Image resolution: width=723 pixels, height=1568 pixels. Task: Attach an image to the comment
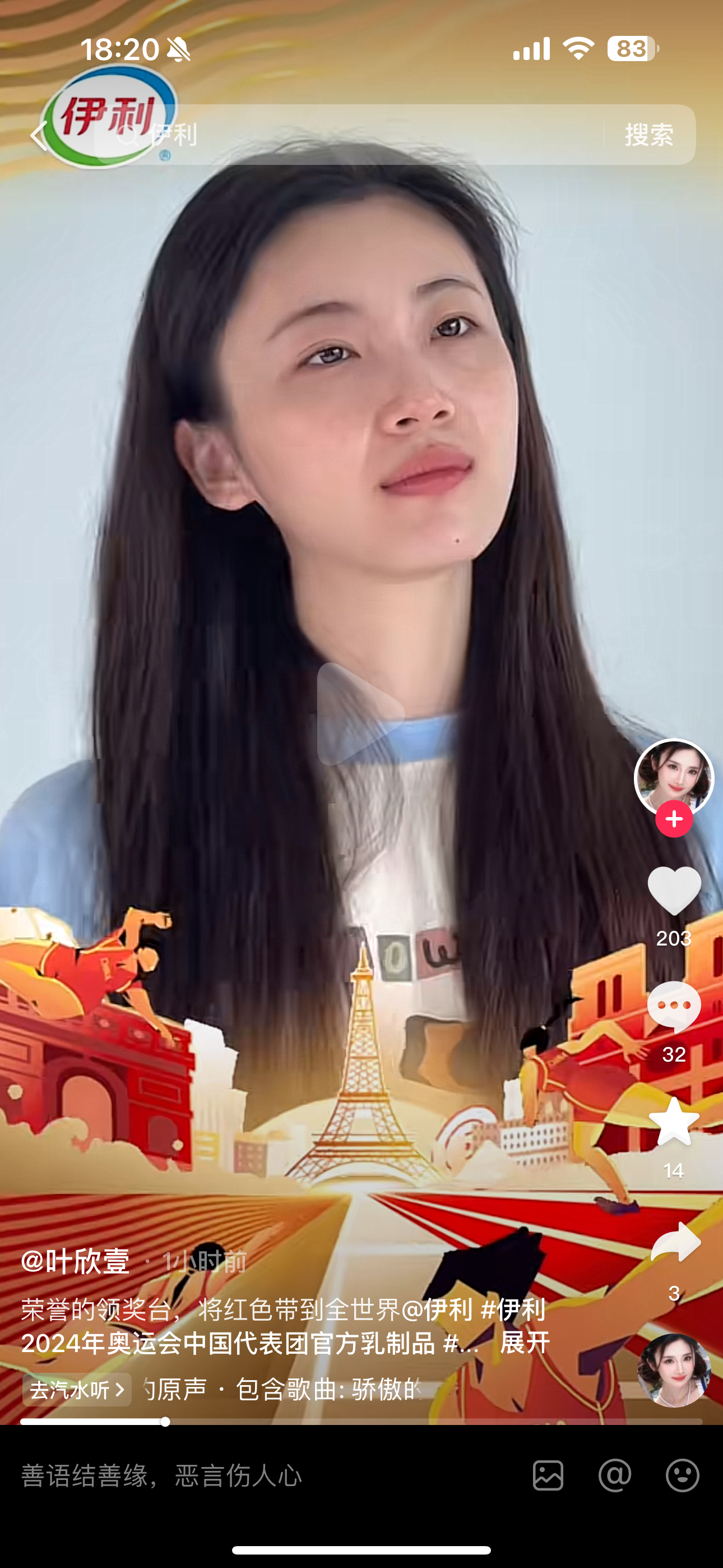pos(548,1475)
